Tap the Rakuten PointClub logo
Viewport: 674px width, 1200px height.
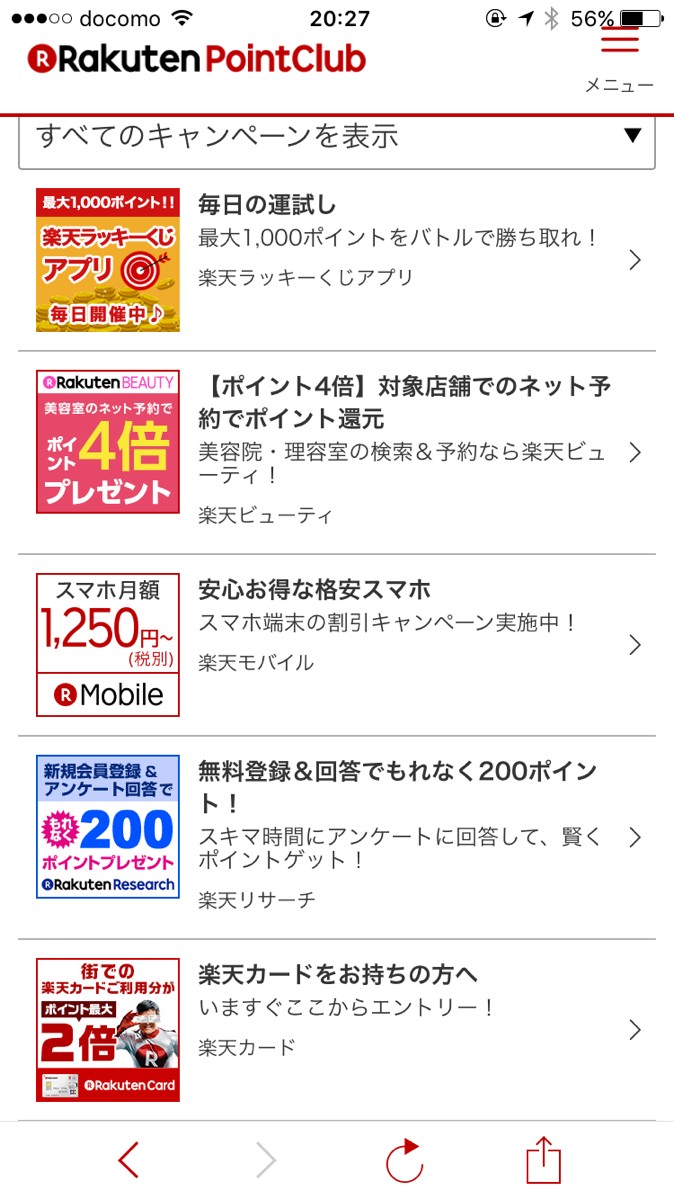pos(197,60)
